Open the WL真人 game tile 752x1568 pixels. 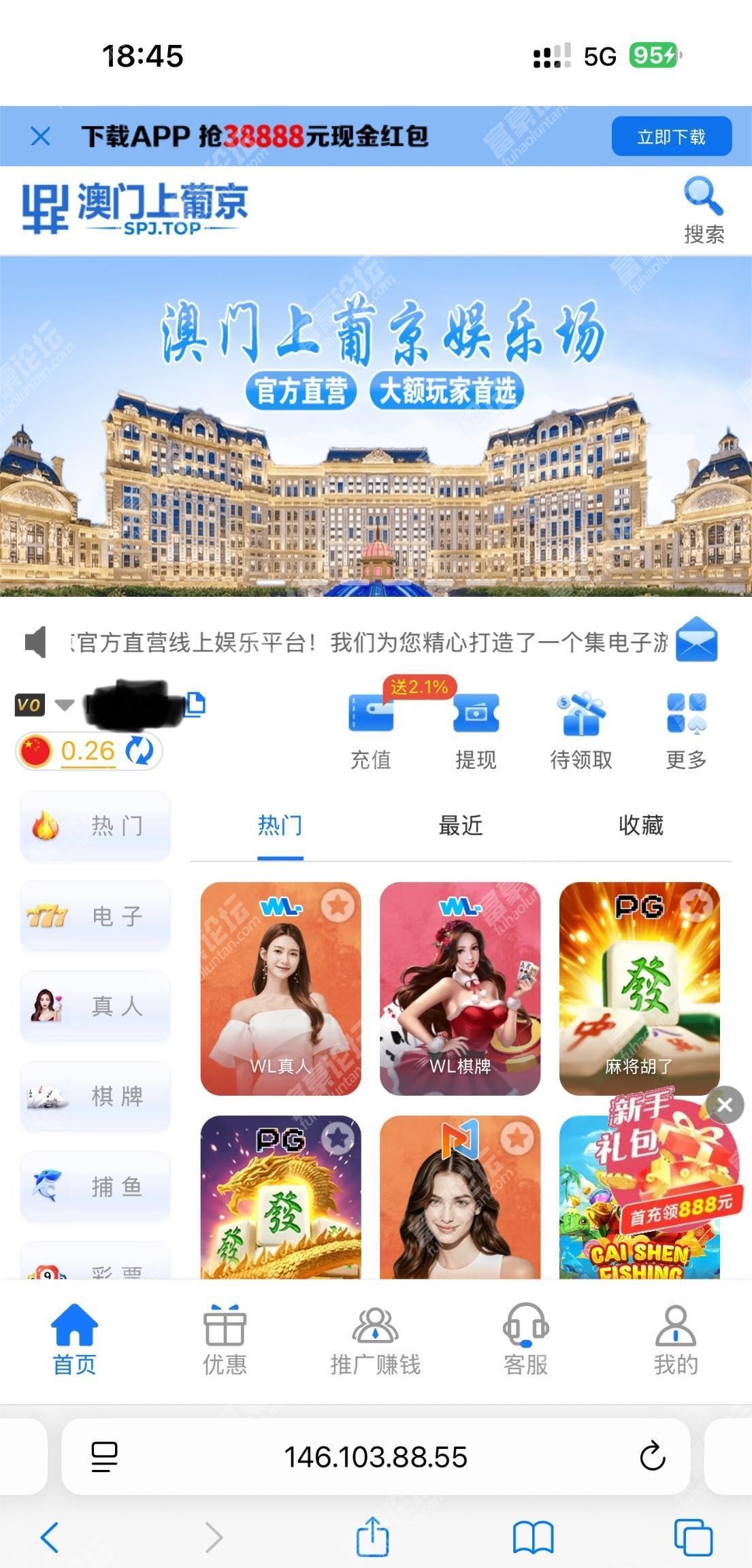(280, 989)
